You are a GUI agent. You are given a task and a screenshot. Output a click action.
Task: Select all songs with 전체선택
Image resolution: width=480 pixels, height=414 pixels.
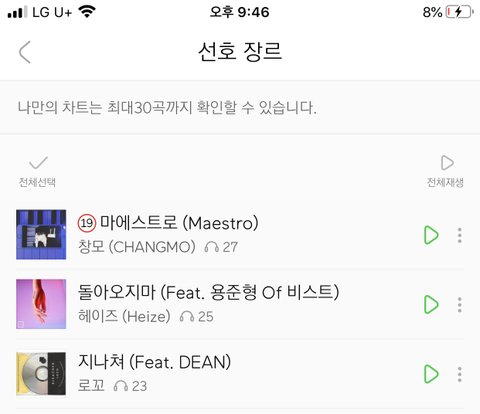pyautogui.click(x=37, y=171)
